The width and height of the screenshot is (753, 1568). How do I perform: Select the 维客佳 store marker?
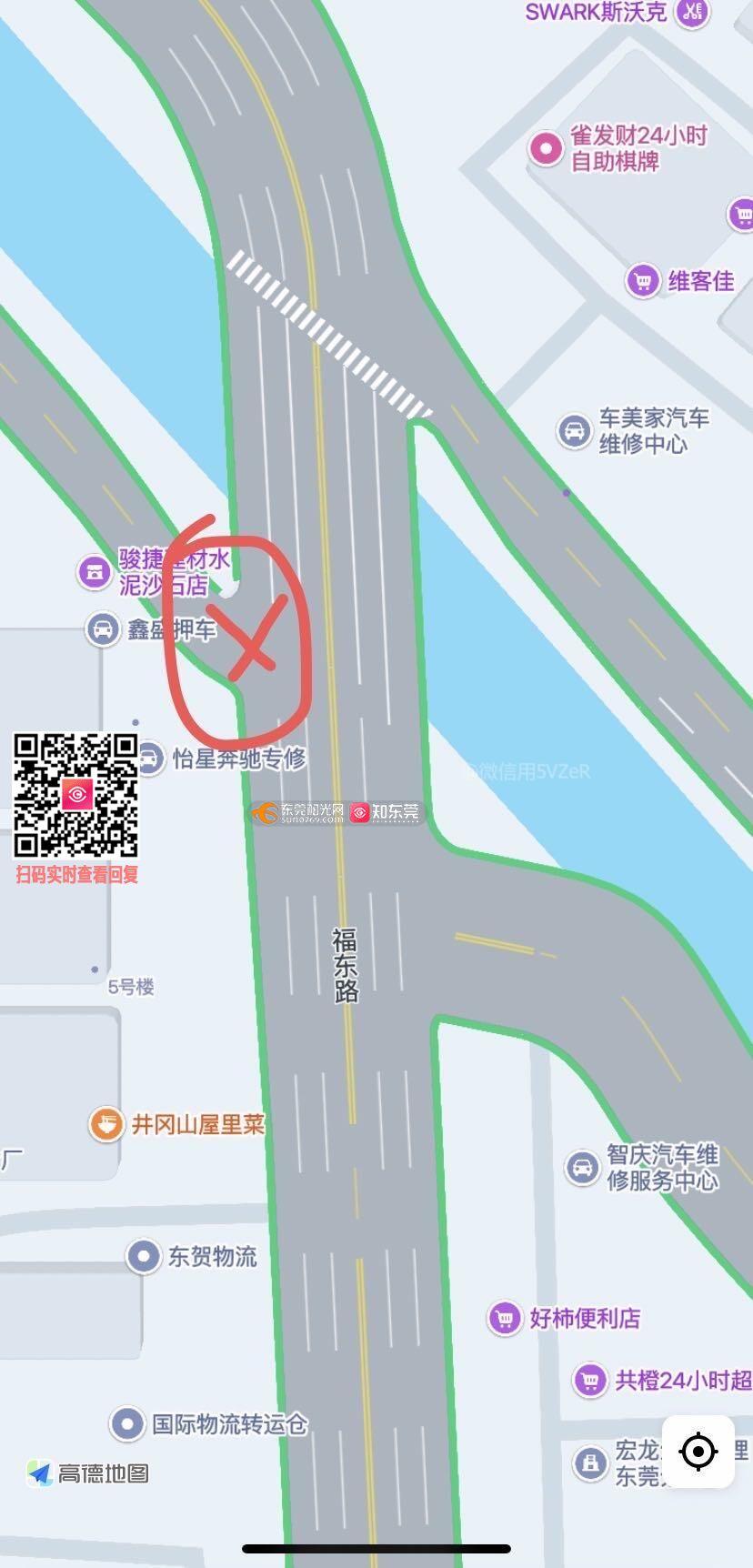[x=643, y=281]
